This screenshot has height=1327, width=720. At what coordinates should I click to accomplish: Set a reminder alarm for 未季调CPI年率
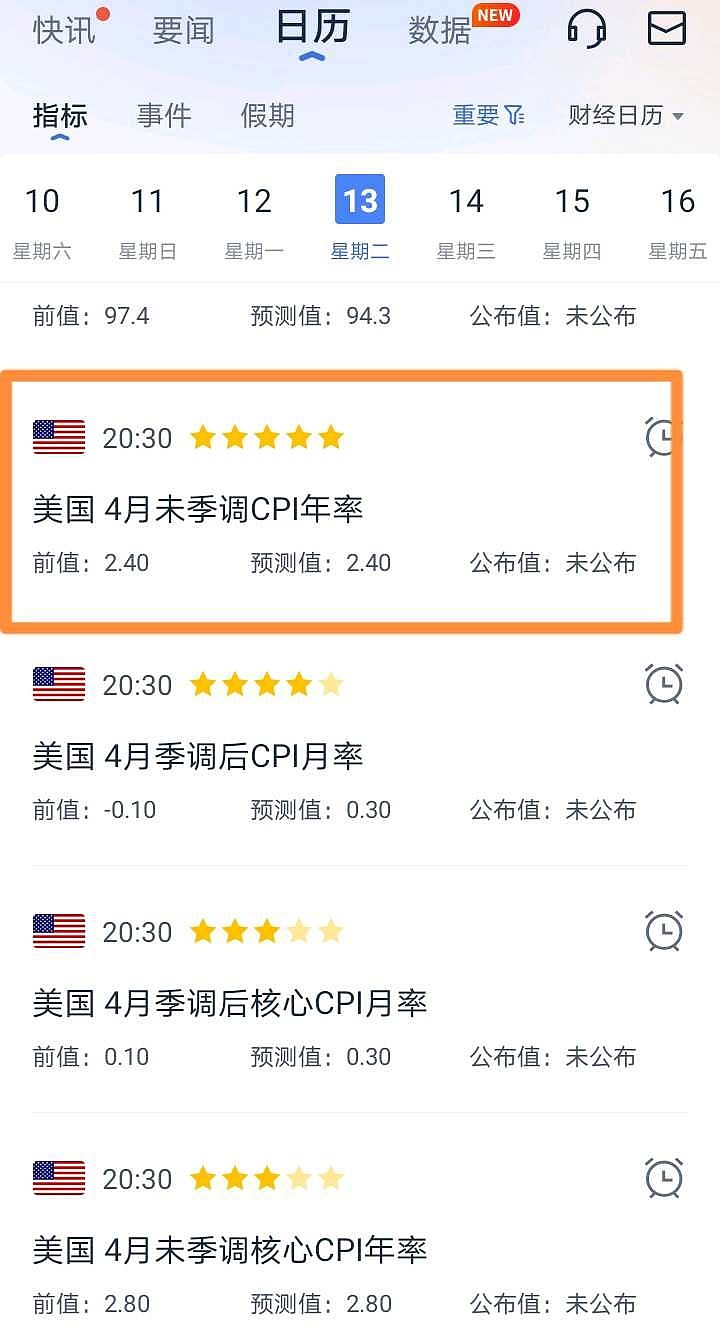click(x=661, y=437)
